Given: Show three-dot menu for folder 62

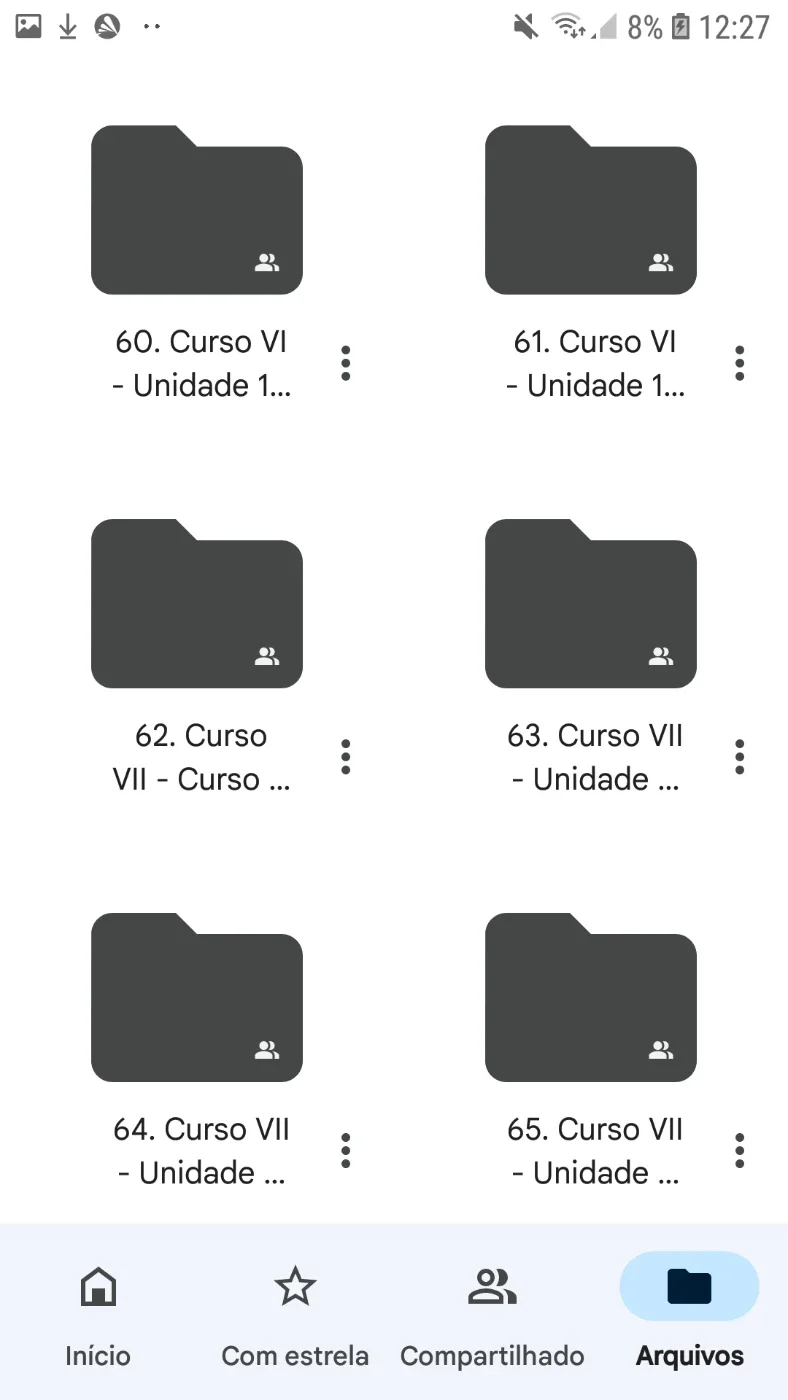Looking at the screenshot, I should tap(346, 757).
